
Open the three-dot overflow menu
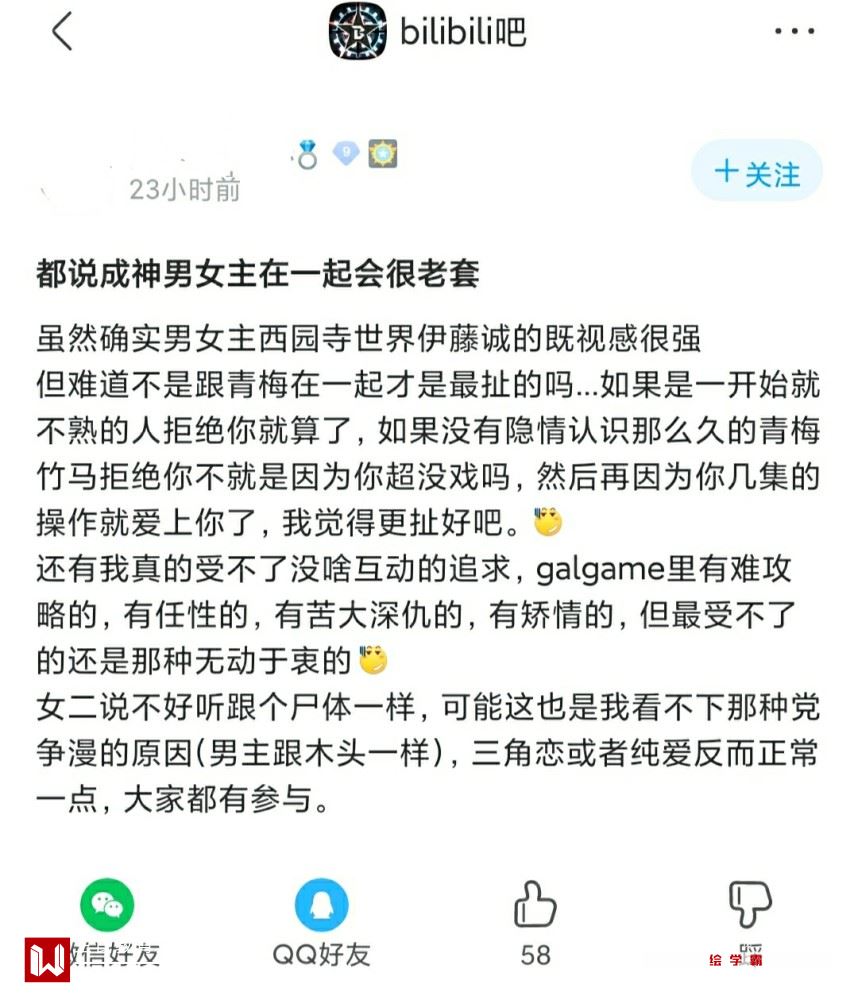click(795, 32)
